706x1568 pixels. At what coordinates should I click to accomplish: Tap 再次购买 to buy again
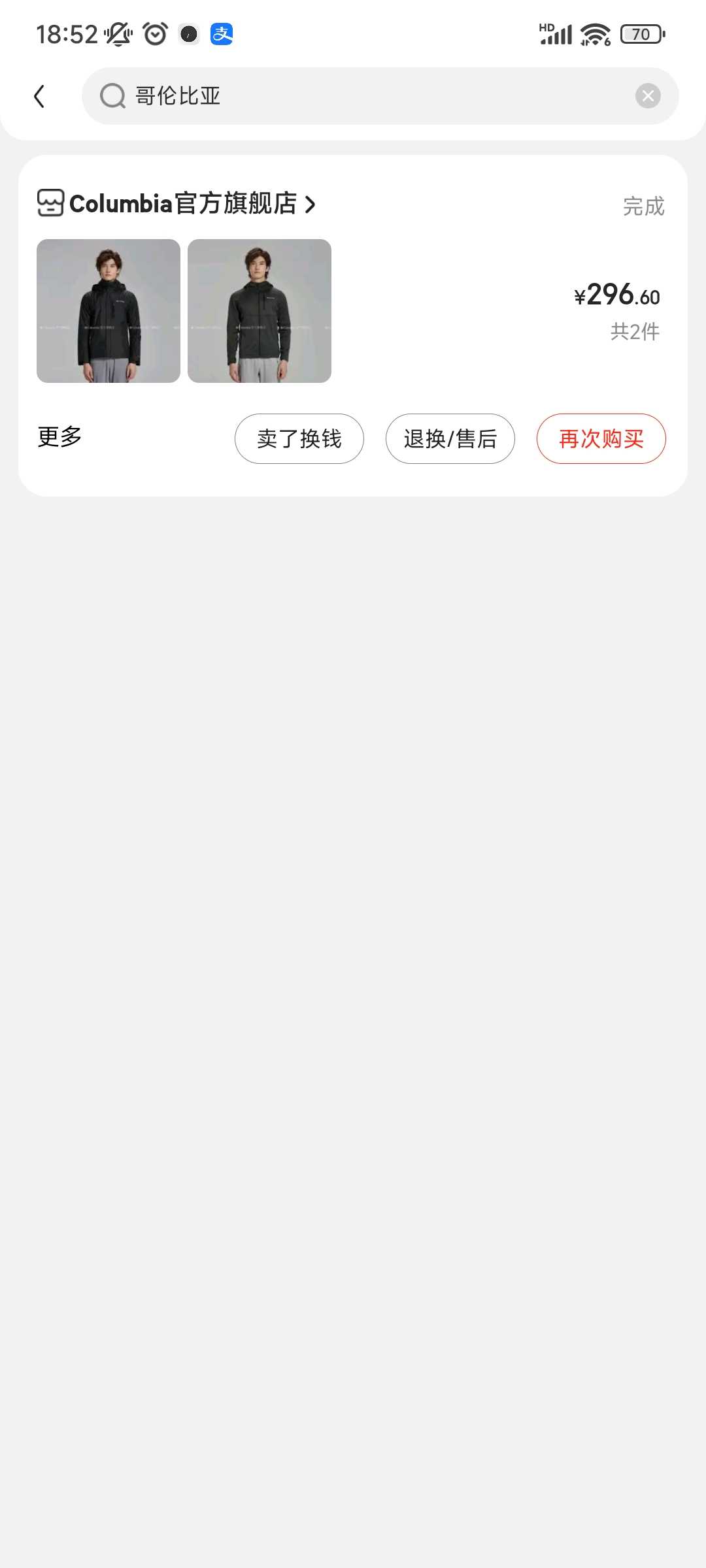[601, 438]
